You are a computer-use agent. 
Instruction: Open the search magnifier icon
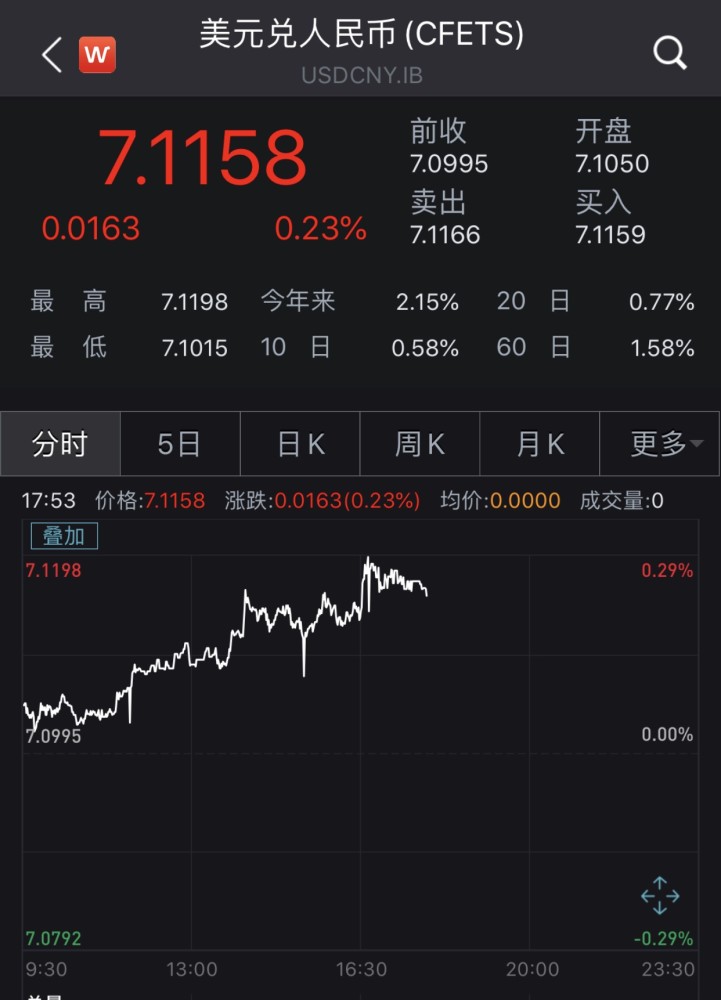coord(670,53)
